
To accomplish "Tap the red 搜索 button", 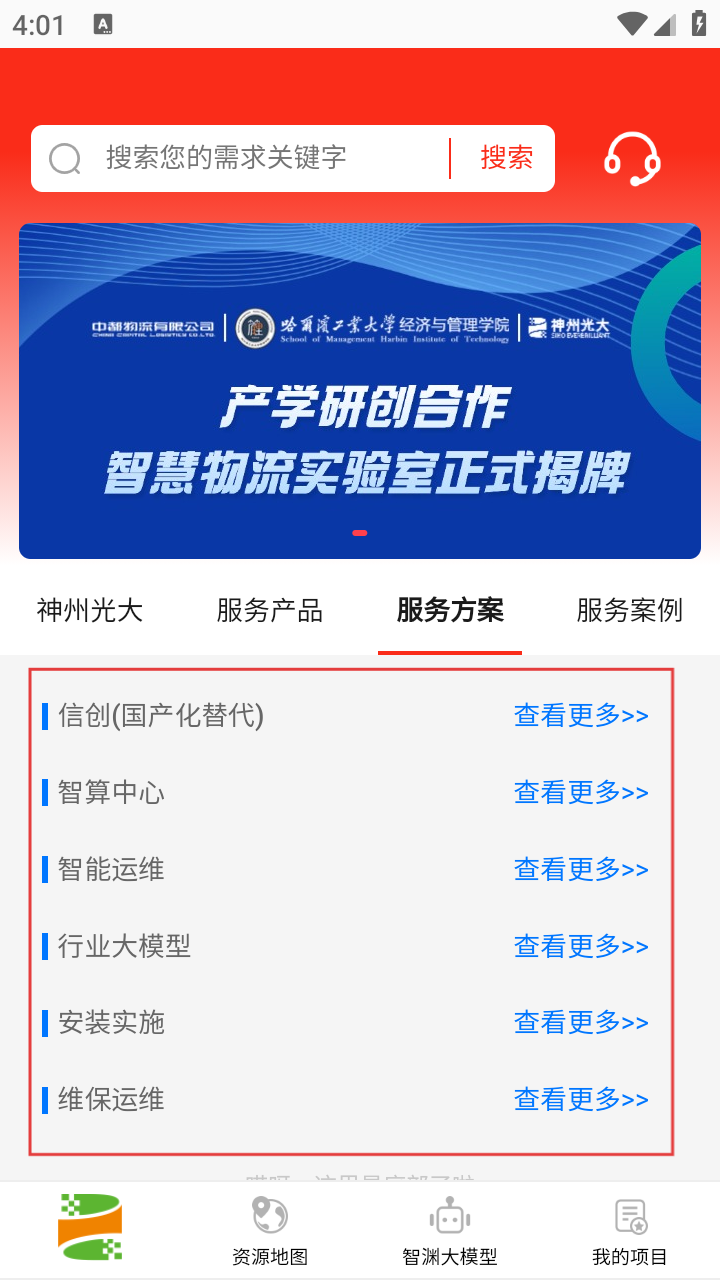I will [506, 158].
